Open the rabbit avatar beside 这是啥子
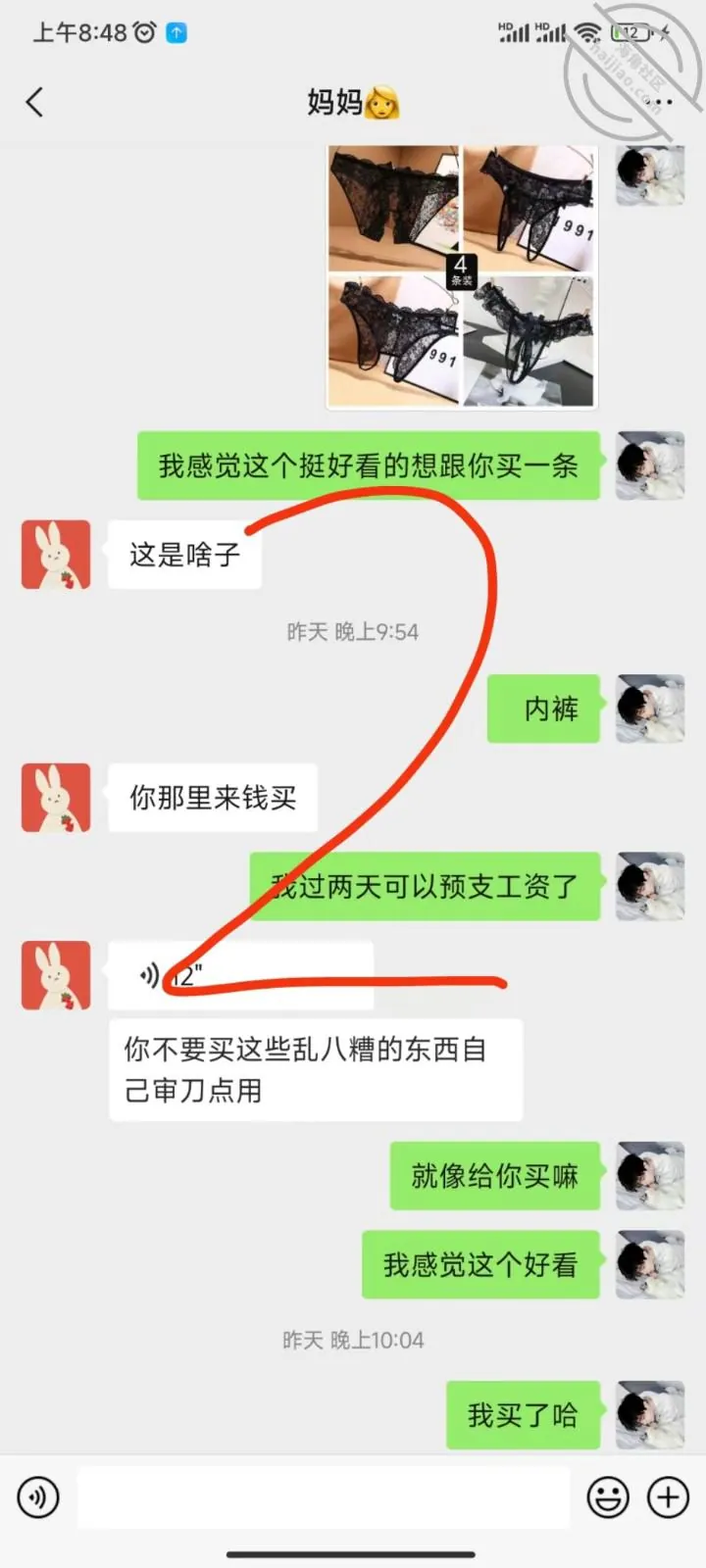 pos(56,555)
